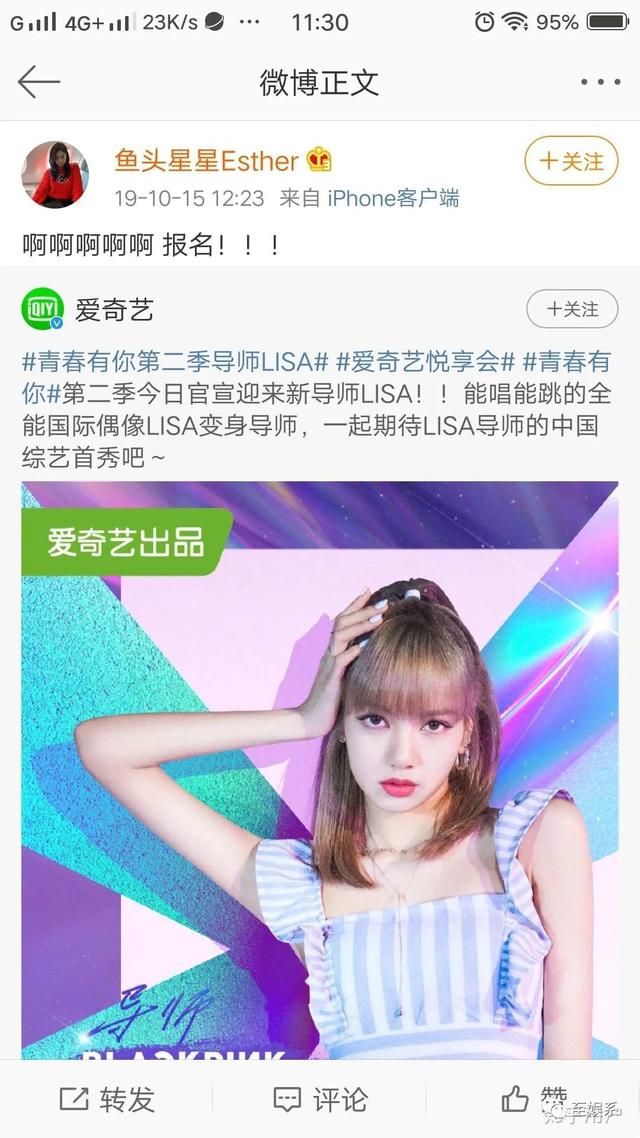This screenshot has height=1138, width=640.
Task: View the LISA poster image
Action: pos(320,770)
